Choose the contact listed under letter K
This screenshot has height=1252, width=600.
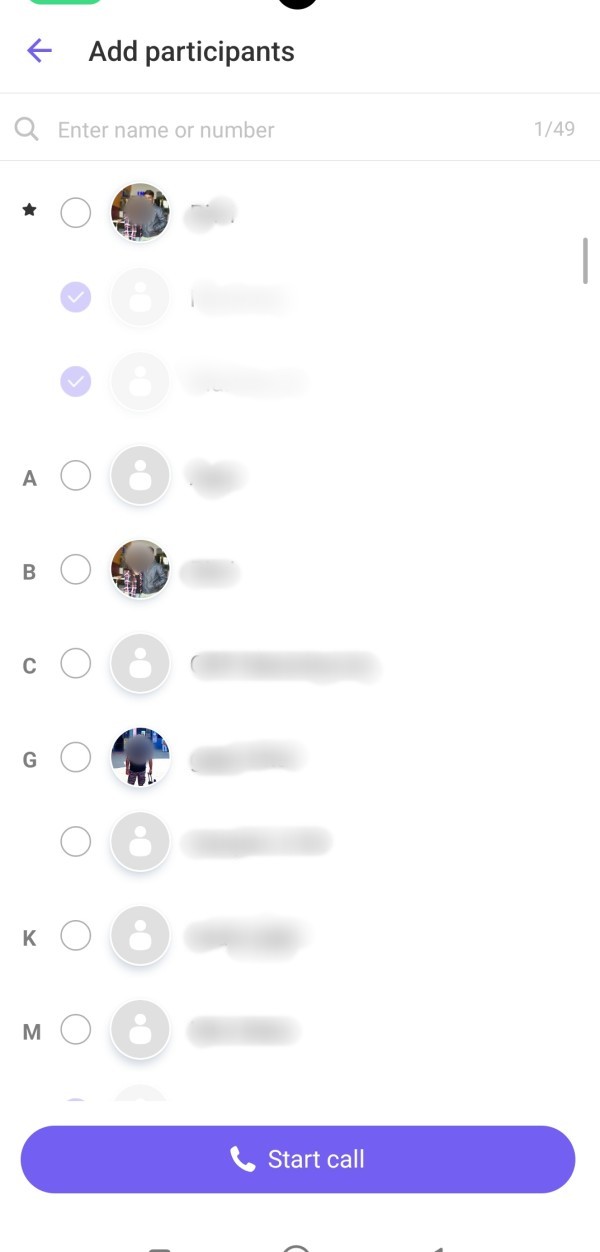[76, 936]
